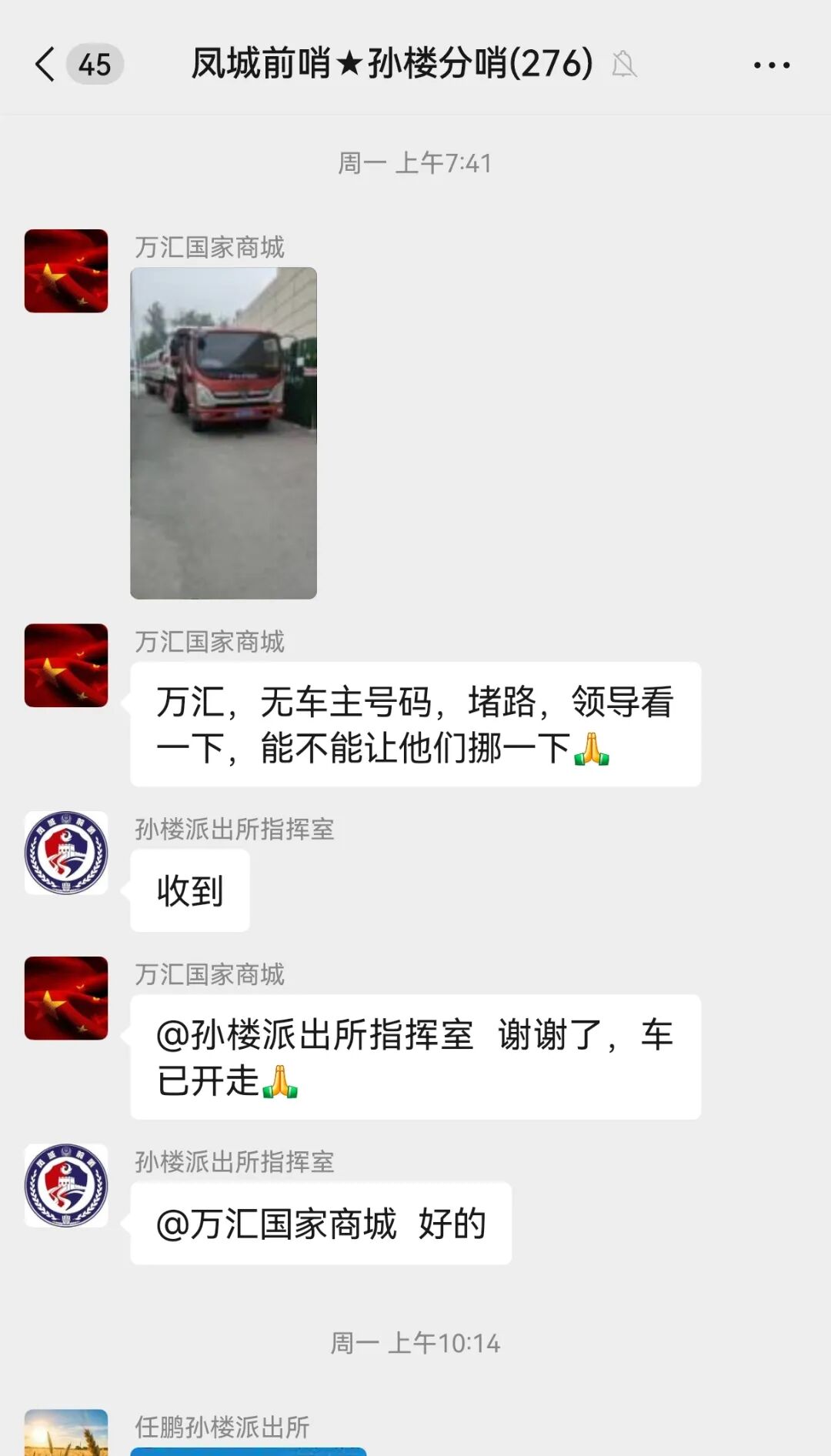Tap 孙楼派出所指挥室 avatar beside 好的 reply
831x1456 pixels.
coord(66,1185)
